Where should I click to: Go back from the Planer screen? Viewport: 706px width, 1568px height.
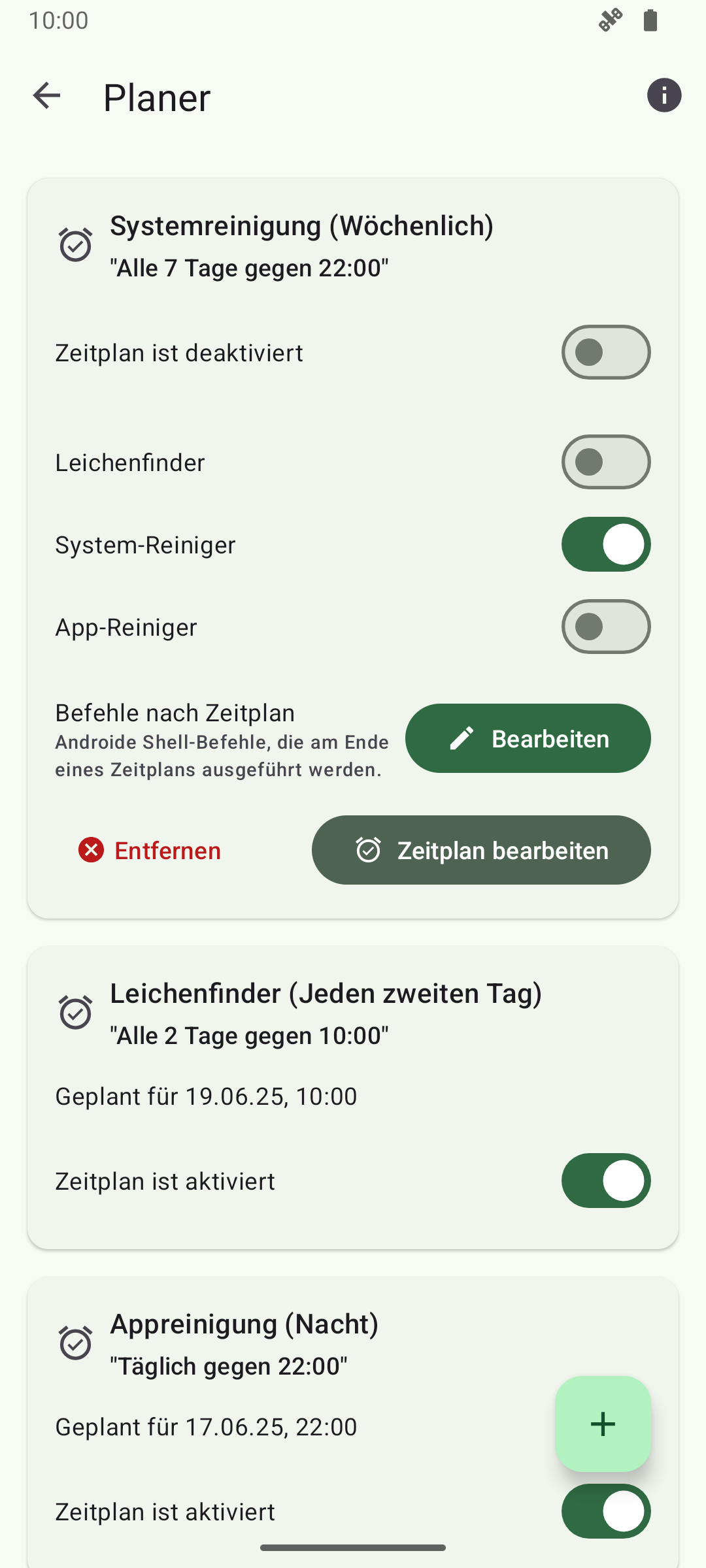tap(46, 96)
